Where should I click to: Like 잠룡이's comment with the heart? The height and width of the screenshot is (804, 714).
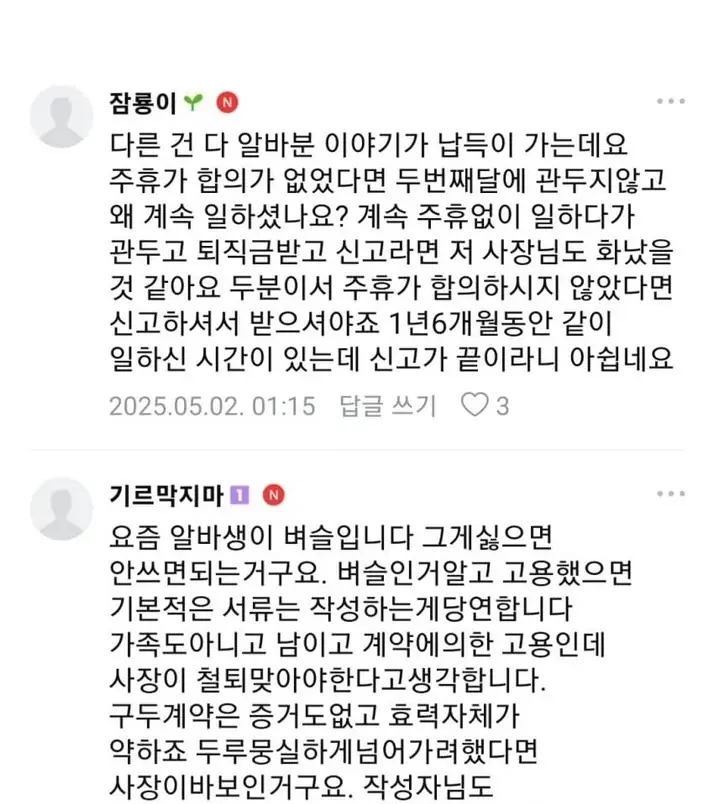[x=473, y=405]
